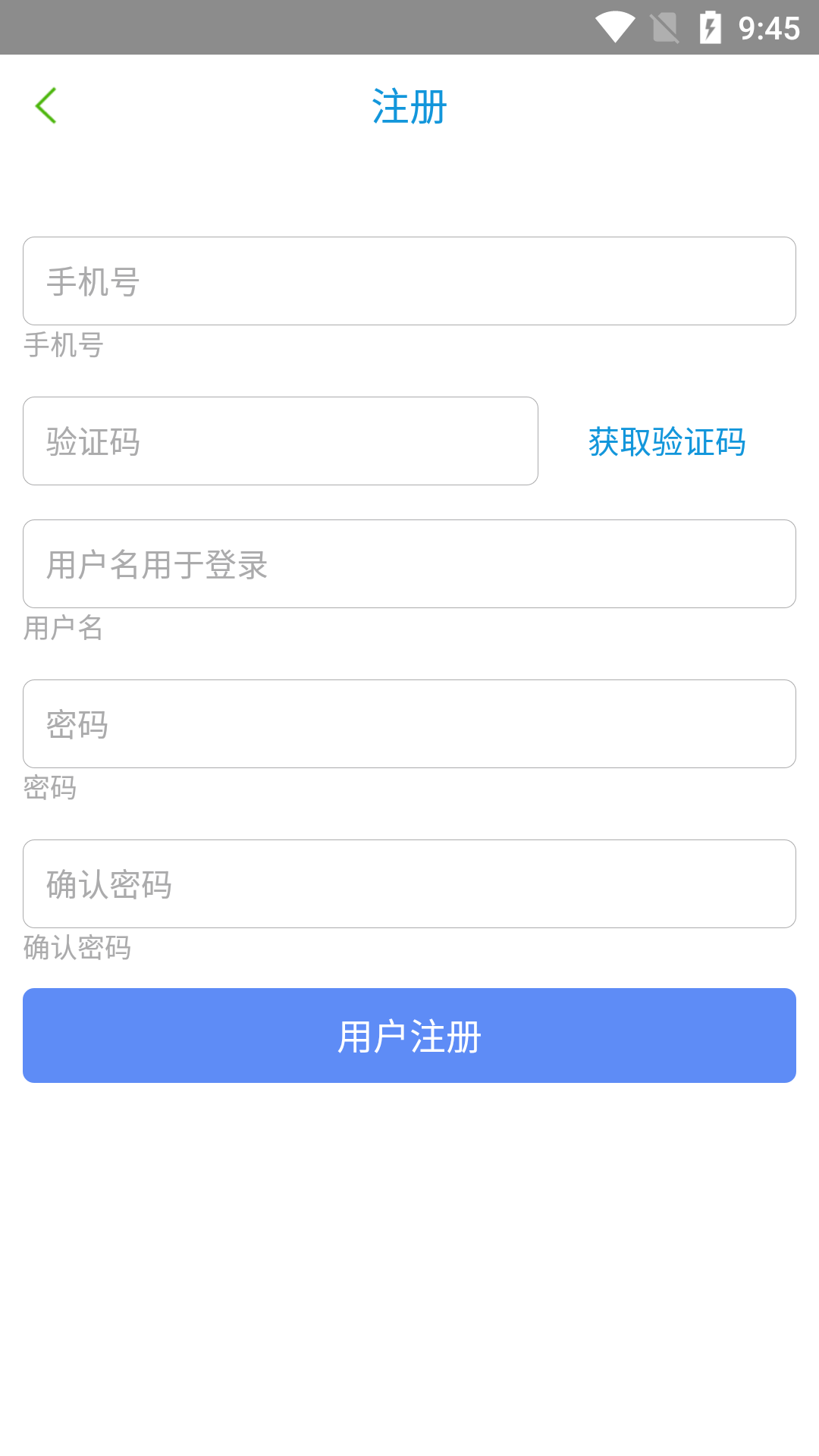Click the 注册 page title
The width and height of the screenshot is (819, 1456).
(x=409, y=105)
